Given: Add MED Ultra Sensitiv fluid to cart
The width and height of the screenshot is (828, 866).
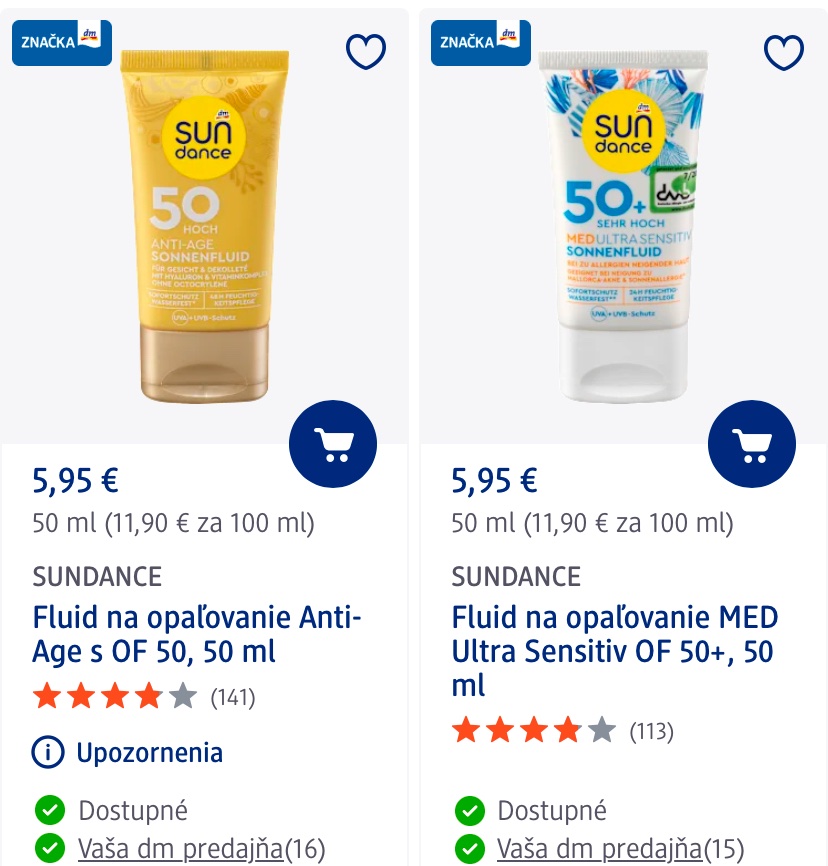Looking at the screenshot, I should click(752, 444).
